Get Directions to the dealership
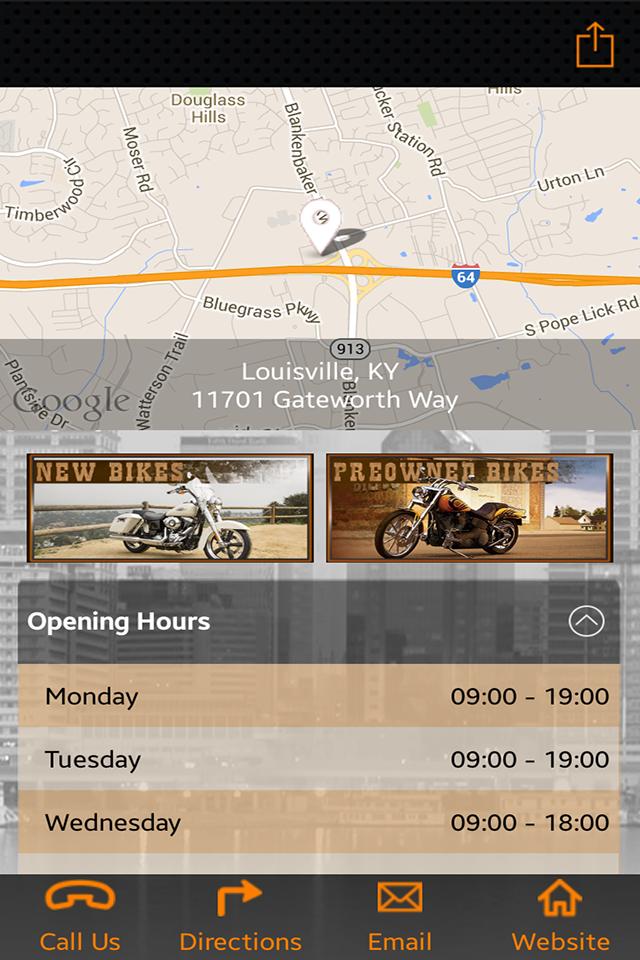Screen dimensions: 640x960 coord(240,917)
